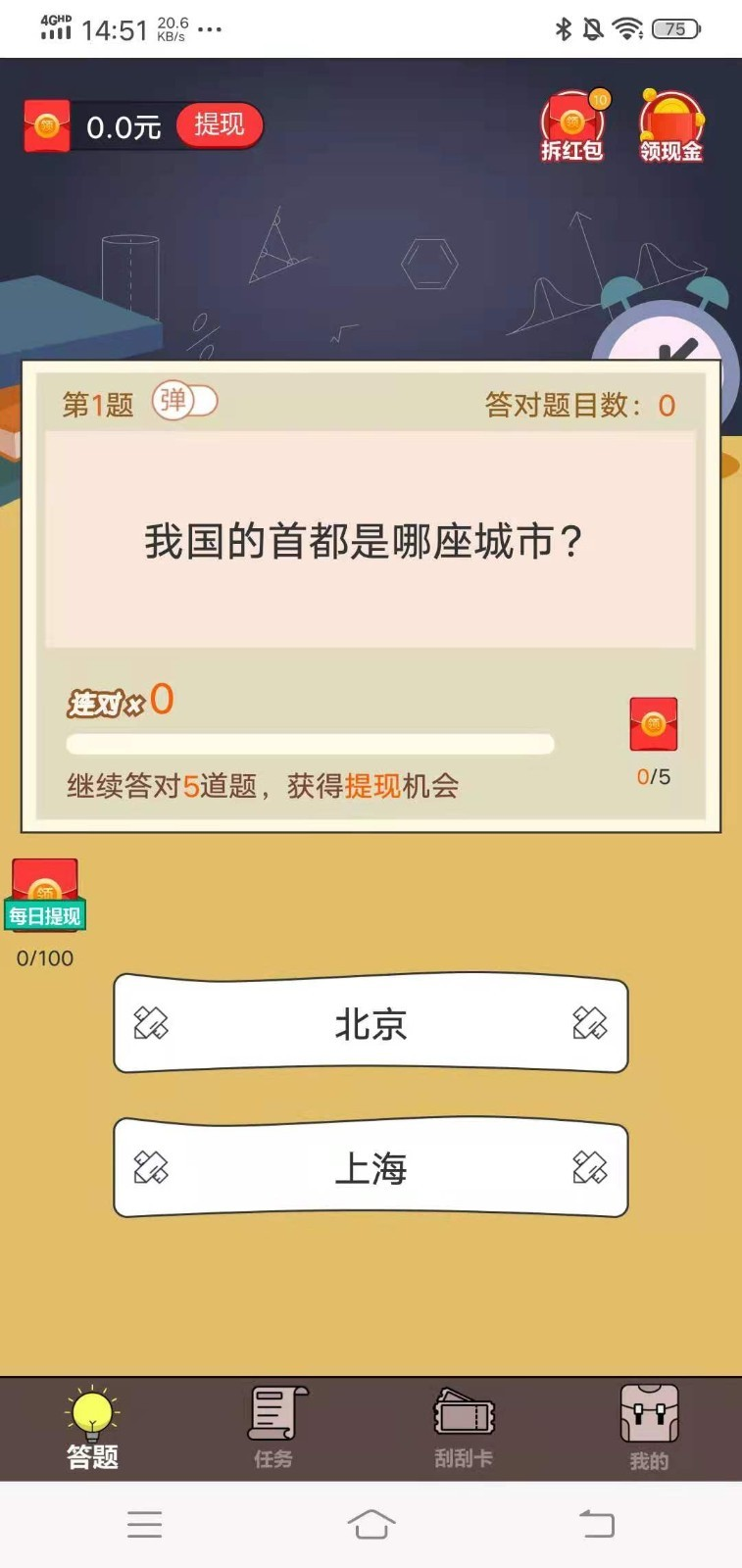Tap the 0/5 red envelope reward icon
The height and width of the screenshot is (1568, 742).
[654, 722]
